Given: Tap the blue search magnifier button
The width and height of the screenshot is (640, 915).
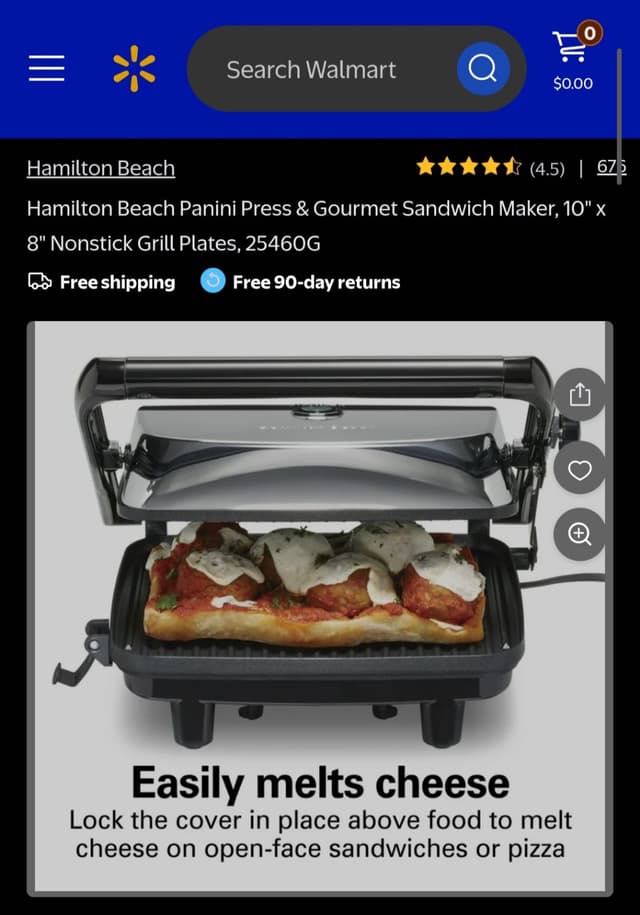Looking at the screenshot, I should [483, 68].
